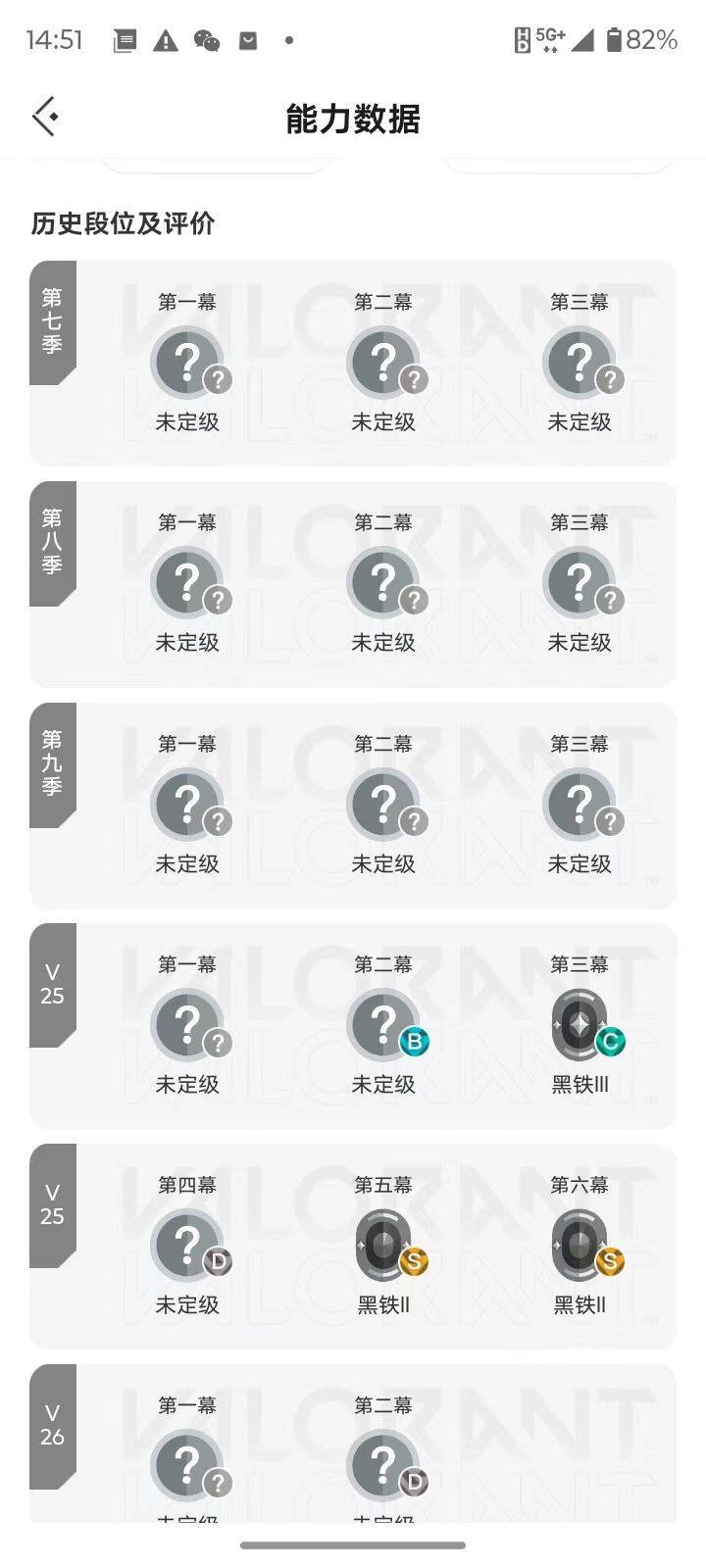Screen dimensions: 706x1568
Task: Tap the rank icon in 第九季 第三幕
Action: point(580,803)
